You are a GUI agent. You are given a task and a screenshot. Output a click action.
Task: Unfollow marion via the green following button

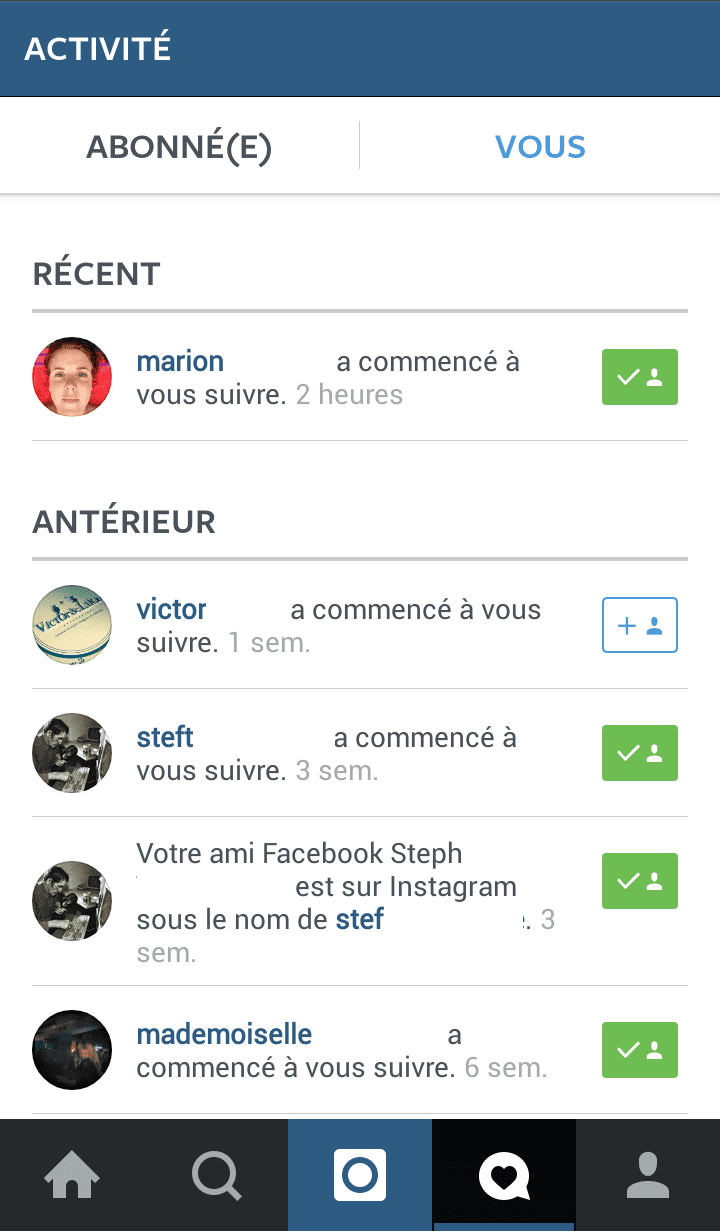639,377
